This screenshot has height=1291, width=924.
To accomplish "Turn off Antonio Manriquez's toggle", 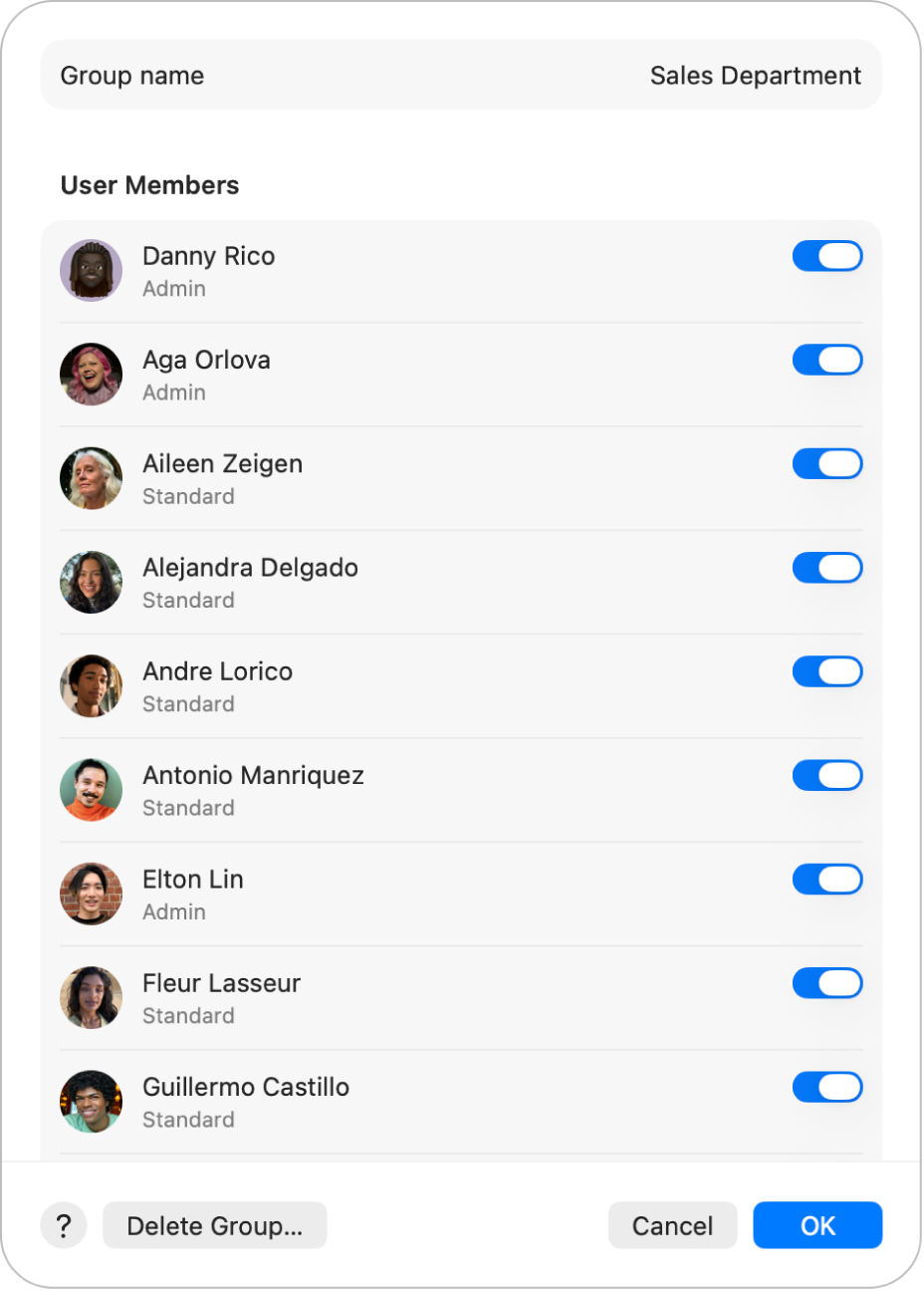I will click(x=827, y=775).
